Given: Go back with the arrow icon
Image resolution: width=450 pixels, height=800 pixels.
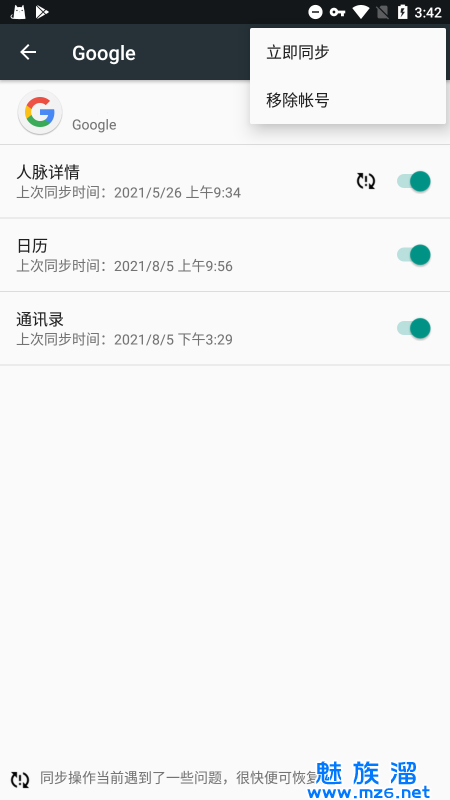Looking at the screenshot, I should (x=29, y=52).
